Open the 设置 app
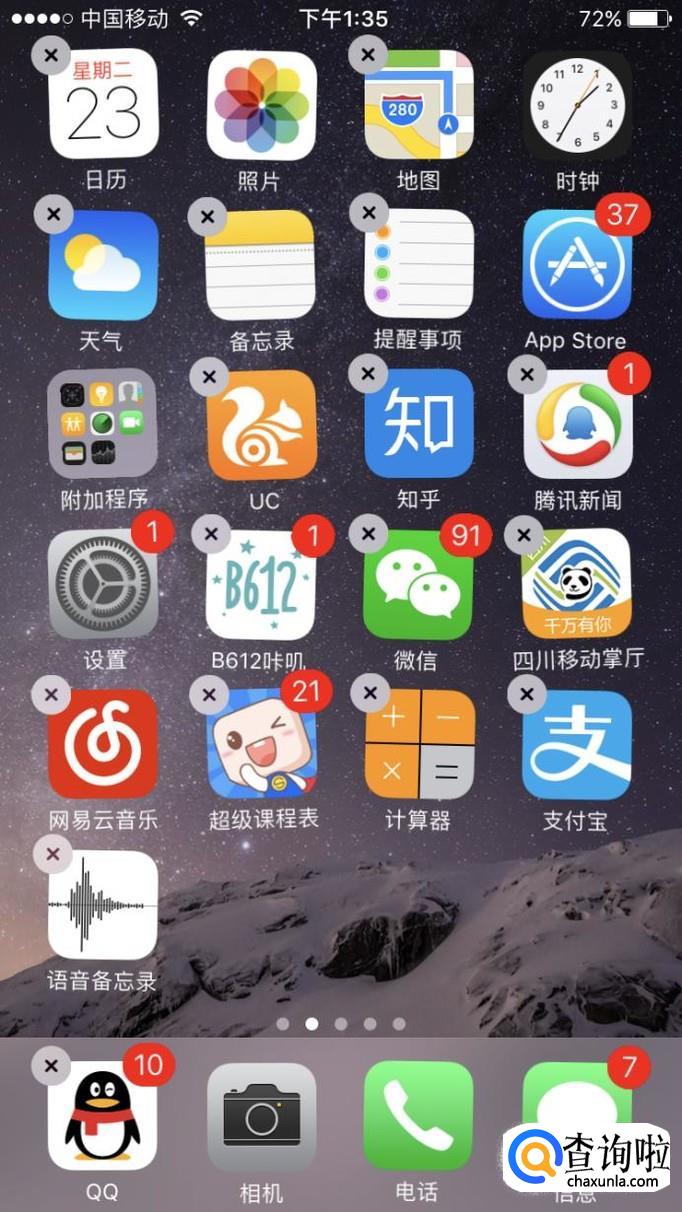The width and height of the screenshot is (682, 1212). pyautogui.click(x=103, y=584)
